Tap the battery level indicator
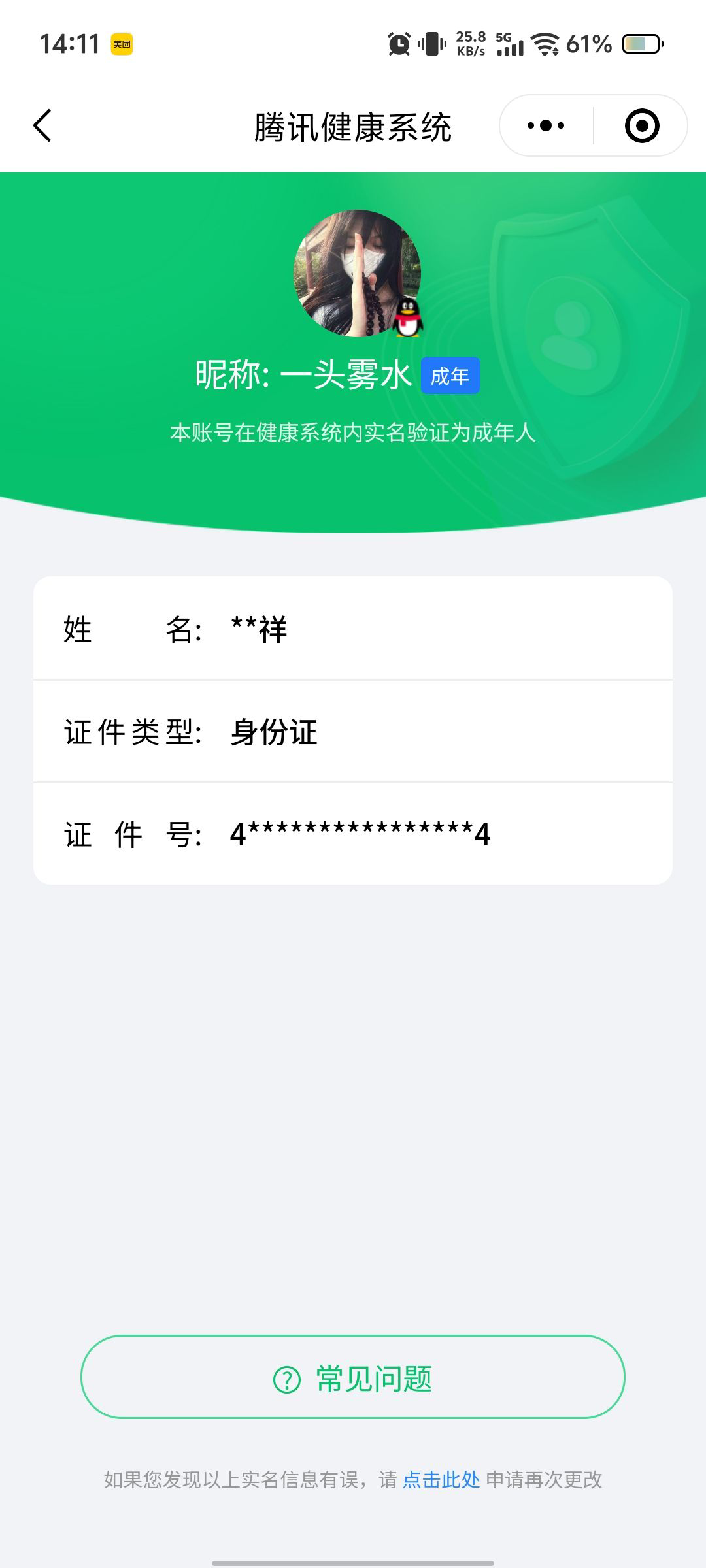 point(637,43)
